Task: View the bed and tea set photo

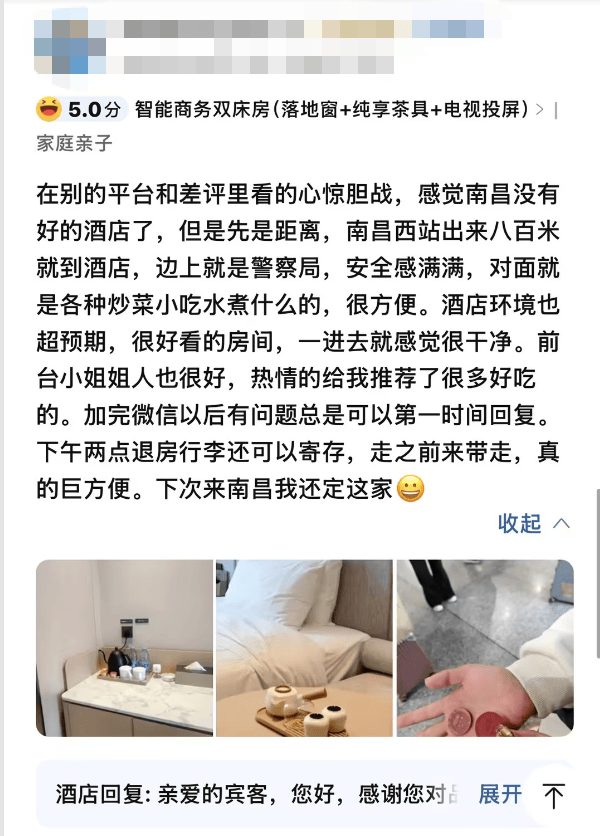Action: [x=304, y=648]
